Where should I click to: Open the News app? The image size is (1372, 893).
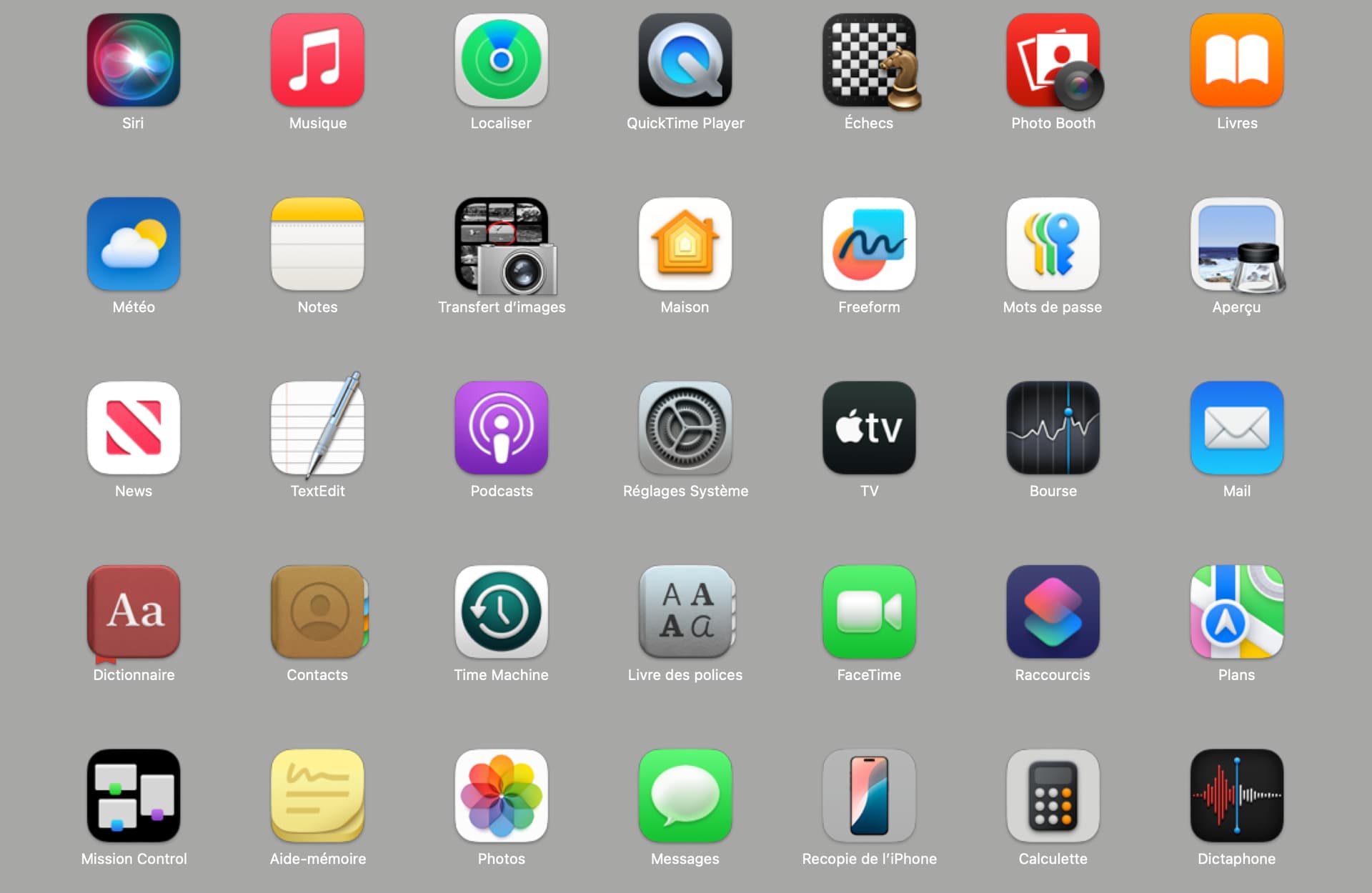tap(134, 428)
